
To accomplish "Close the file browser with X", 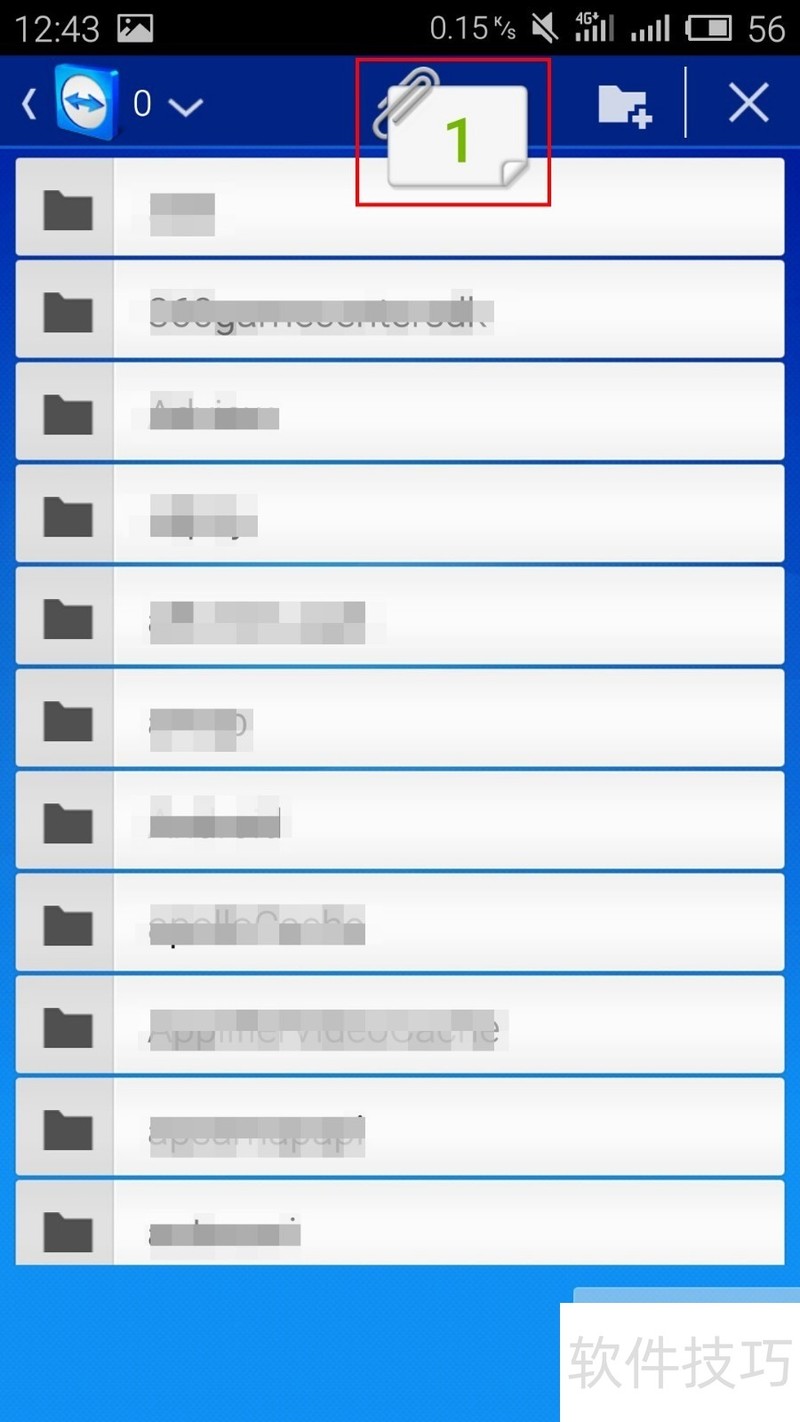I will click(x=748, y=103).
